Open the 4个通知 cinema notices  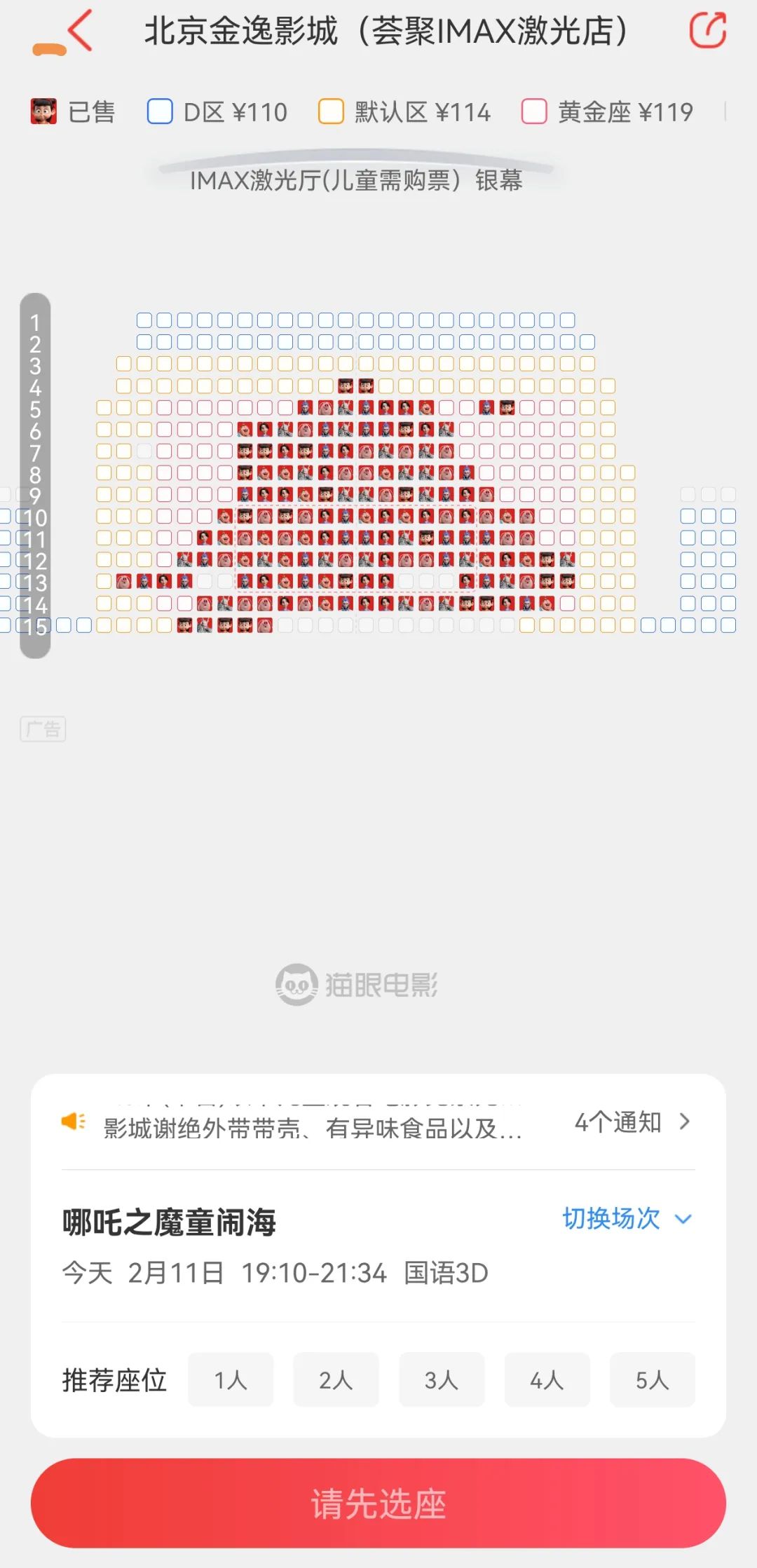(632, 1122)
